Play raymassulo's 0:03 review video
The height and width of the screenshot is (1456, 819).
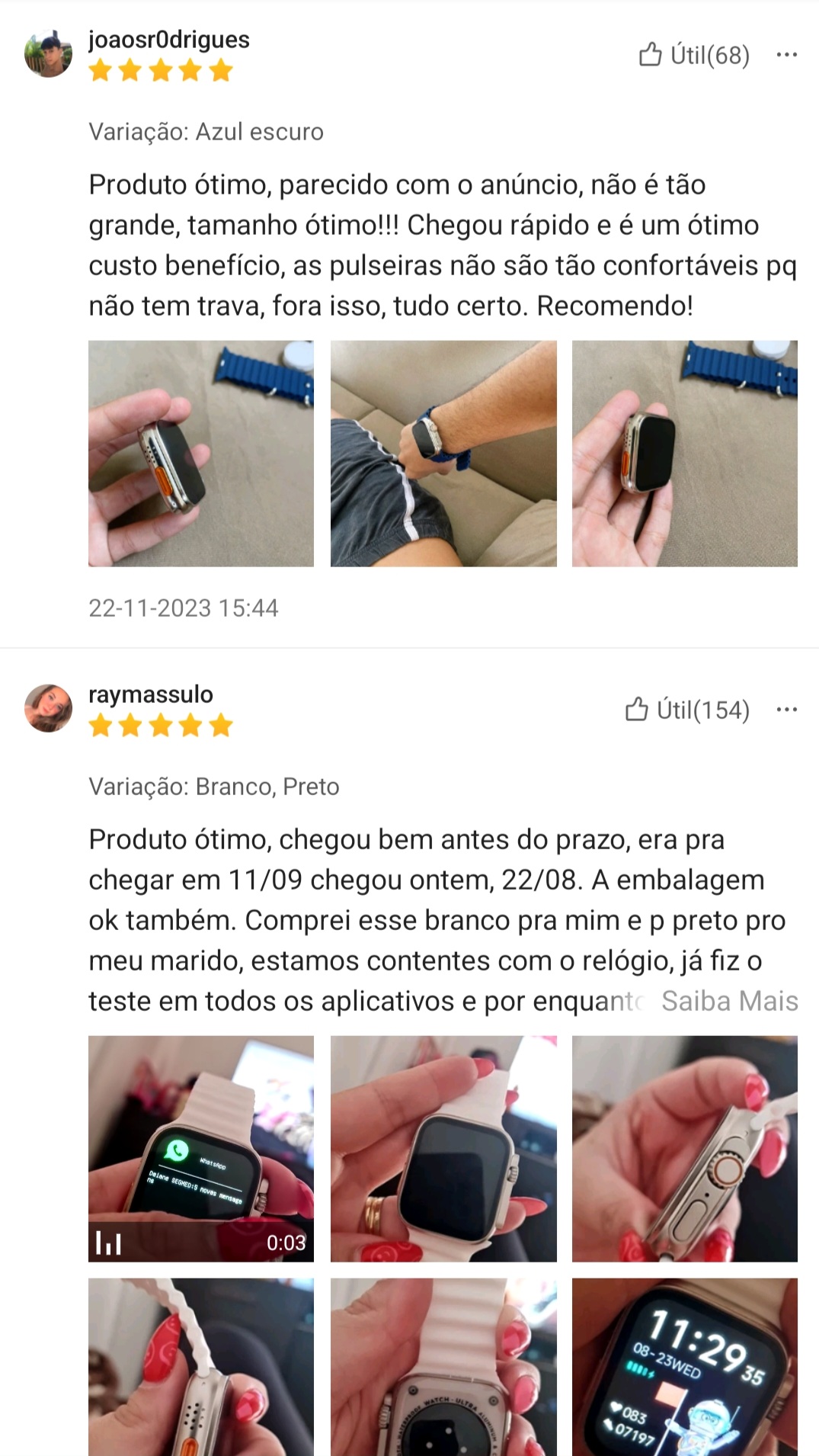201,1148
